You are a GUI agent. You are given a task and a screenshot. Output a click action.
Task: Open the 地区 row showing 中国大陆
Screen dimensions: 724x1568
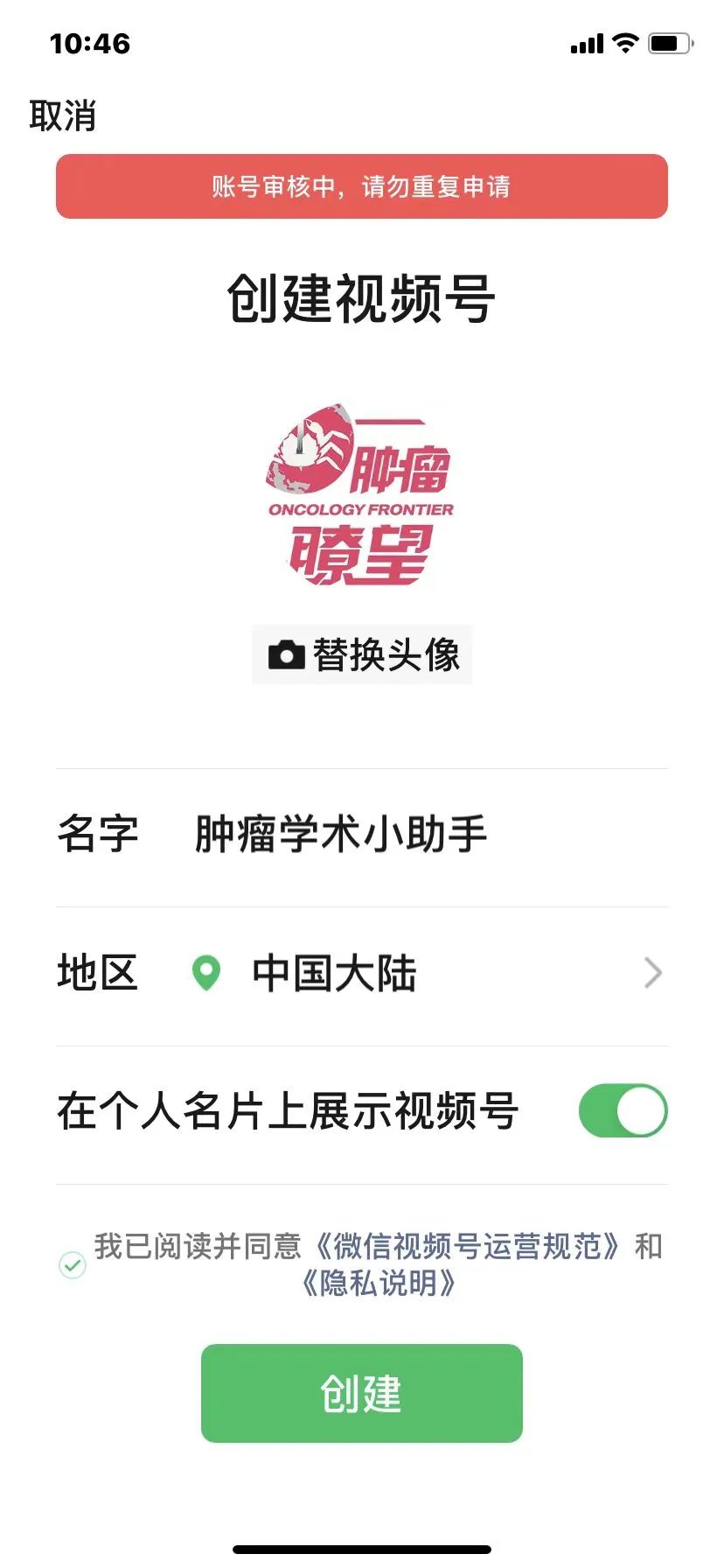[x=362, y=973]
